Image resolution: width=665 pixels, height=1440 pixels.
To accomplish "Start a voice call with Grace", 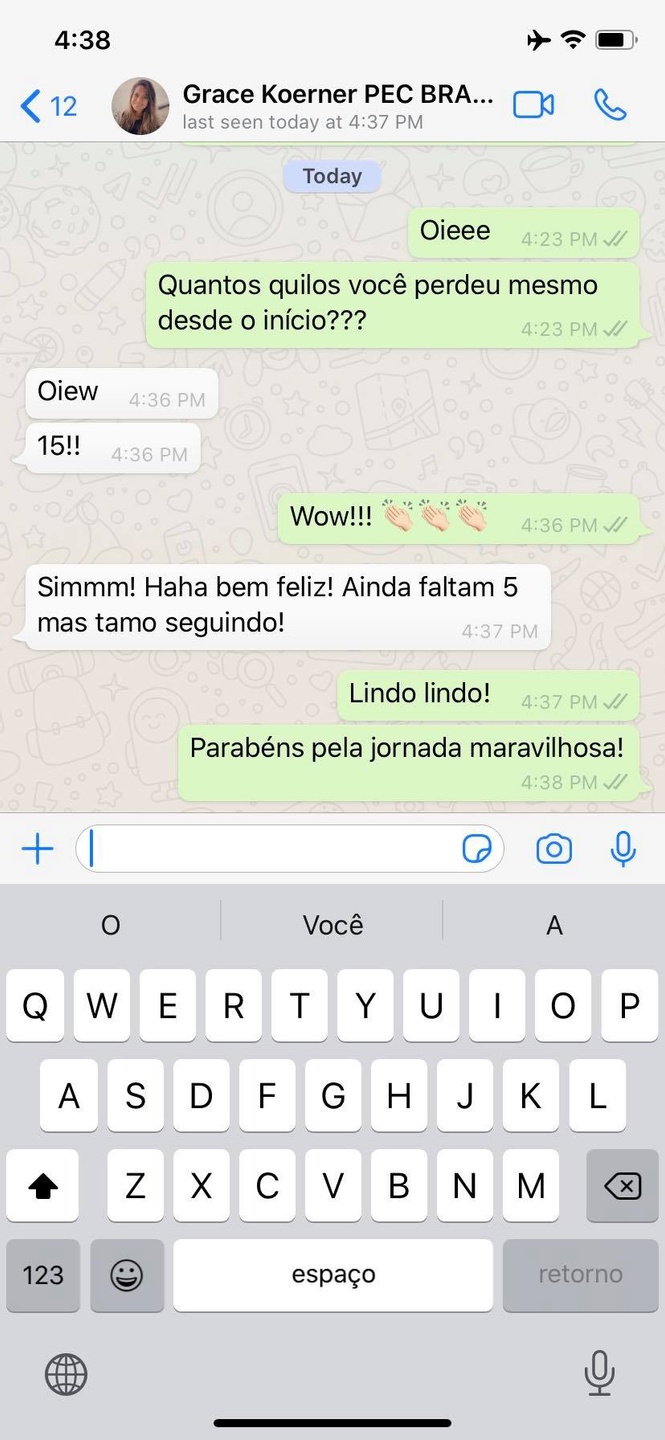I will [x=609, y=105].
